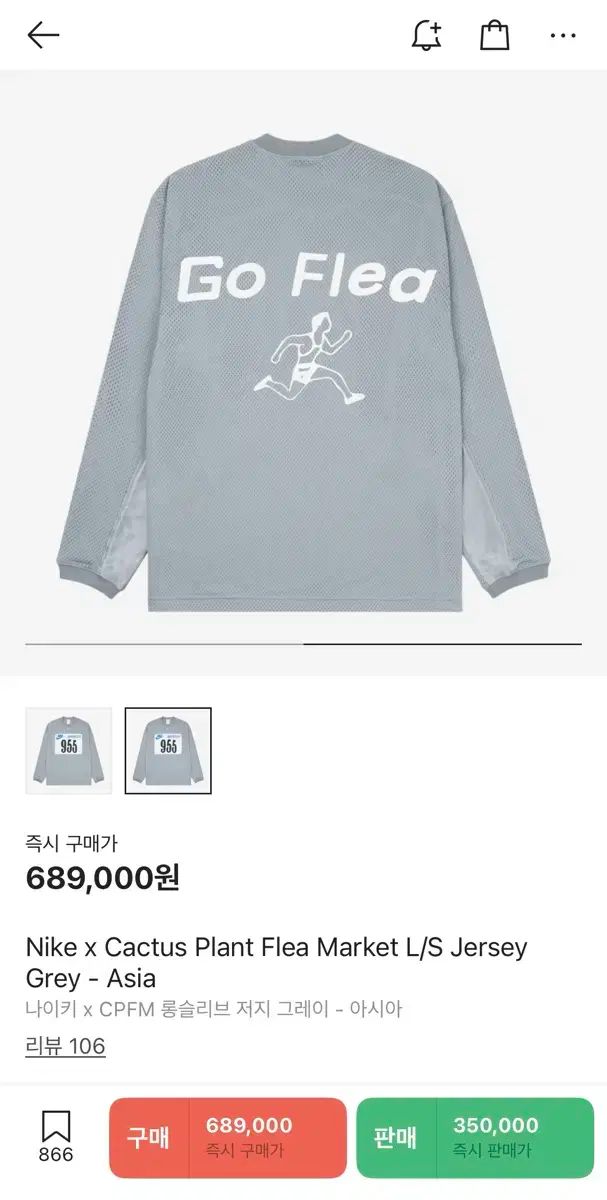Screen dimensions: 607x1200
Task: Set a notification alert with the bell
Action: click(x=427, y=36)
